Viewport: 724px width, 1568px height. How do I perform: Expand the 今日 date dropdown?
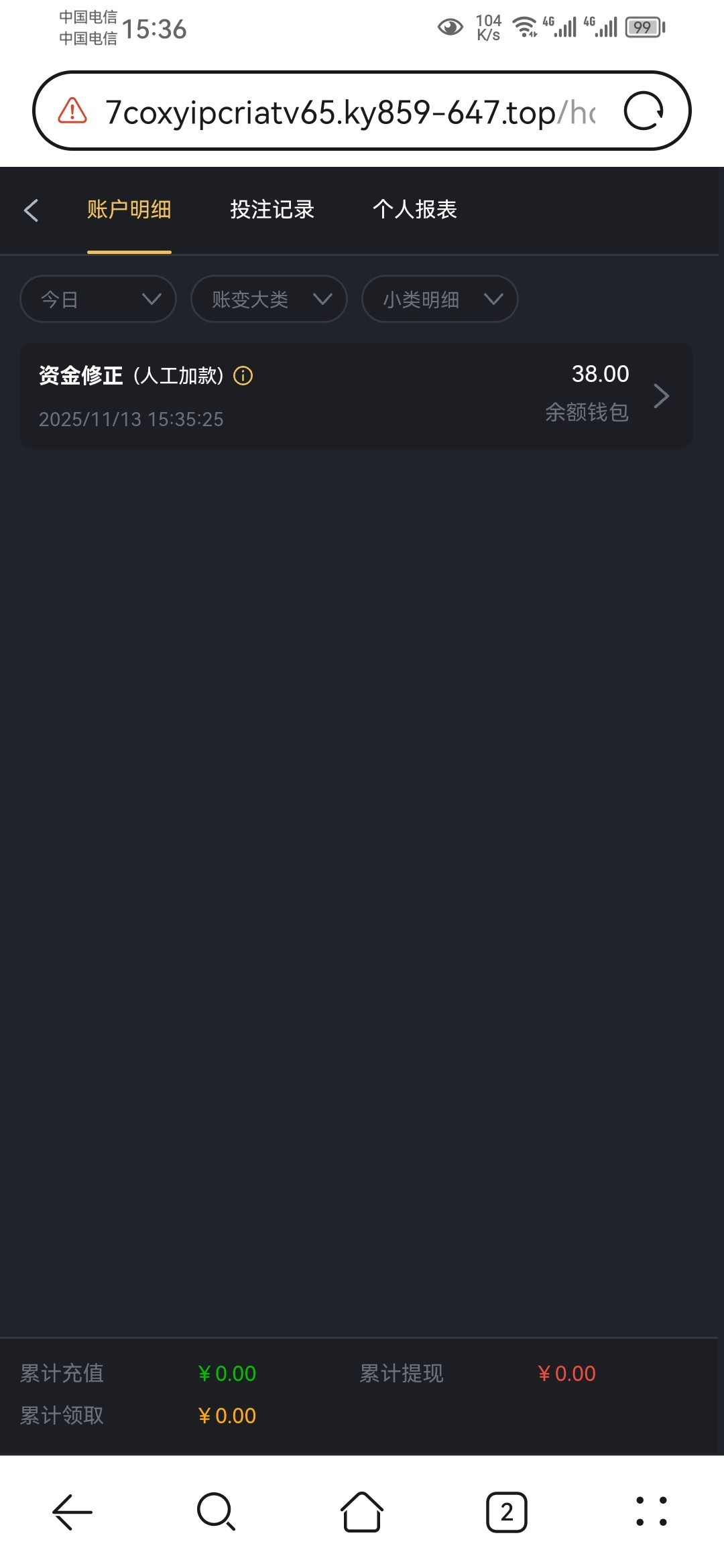[98, 299]
